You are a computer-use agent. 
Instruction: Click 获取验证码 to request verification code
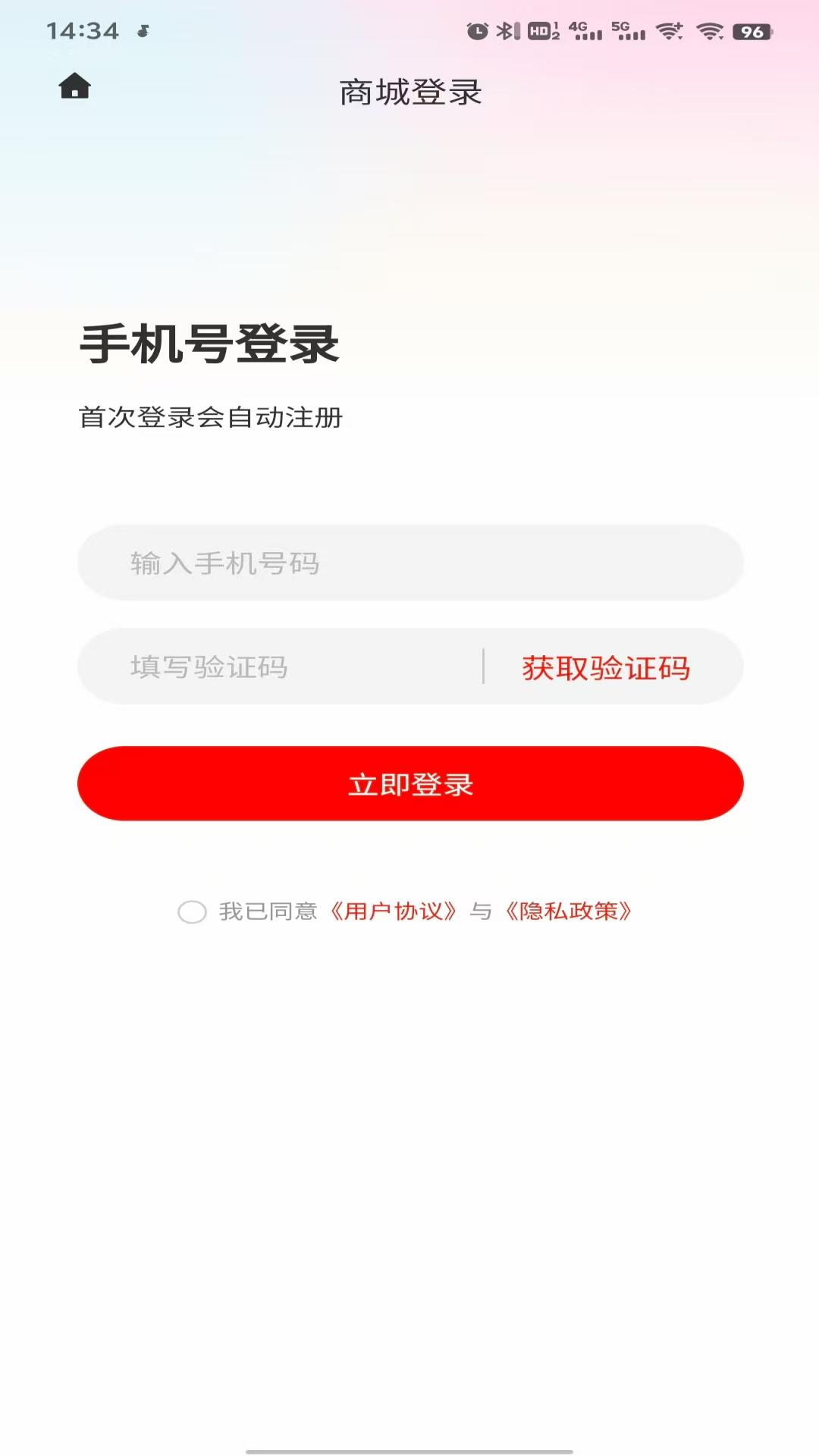point(604,668)
